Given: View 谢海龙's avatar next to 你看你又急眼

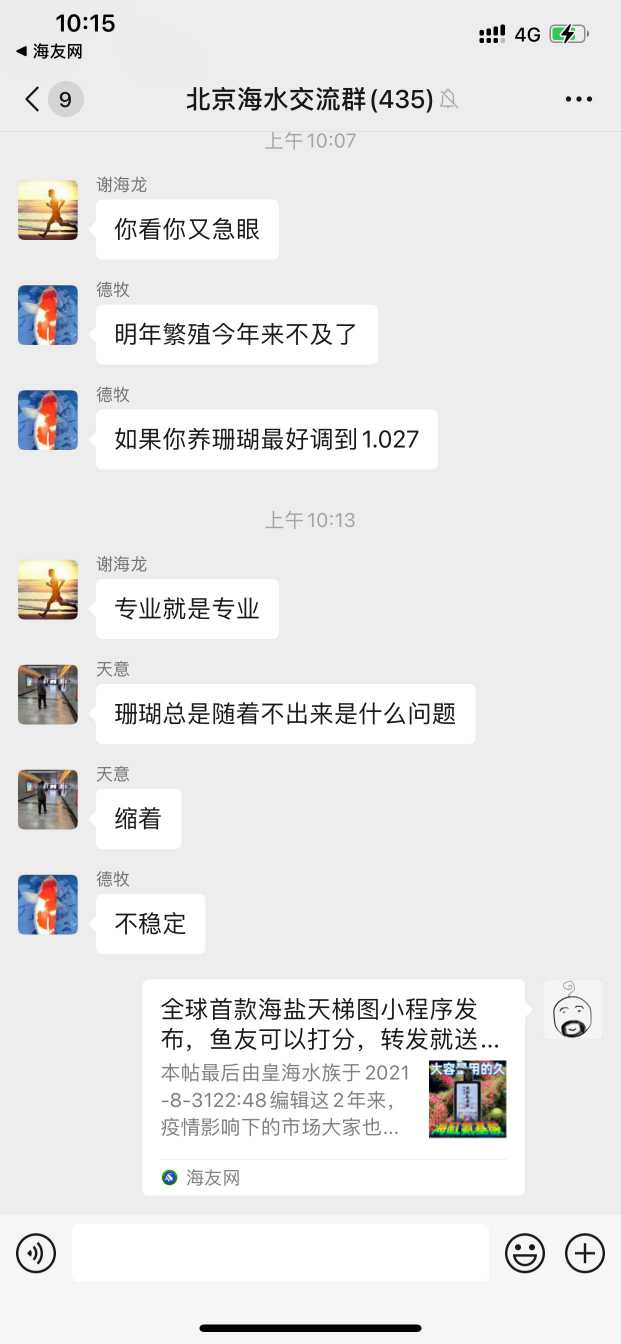Looking at the screenshot, I should point(48,210).
